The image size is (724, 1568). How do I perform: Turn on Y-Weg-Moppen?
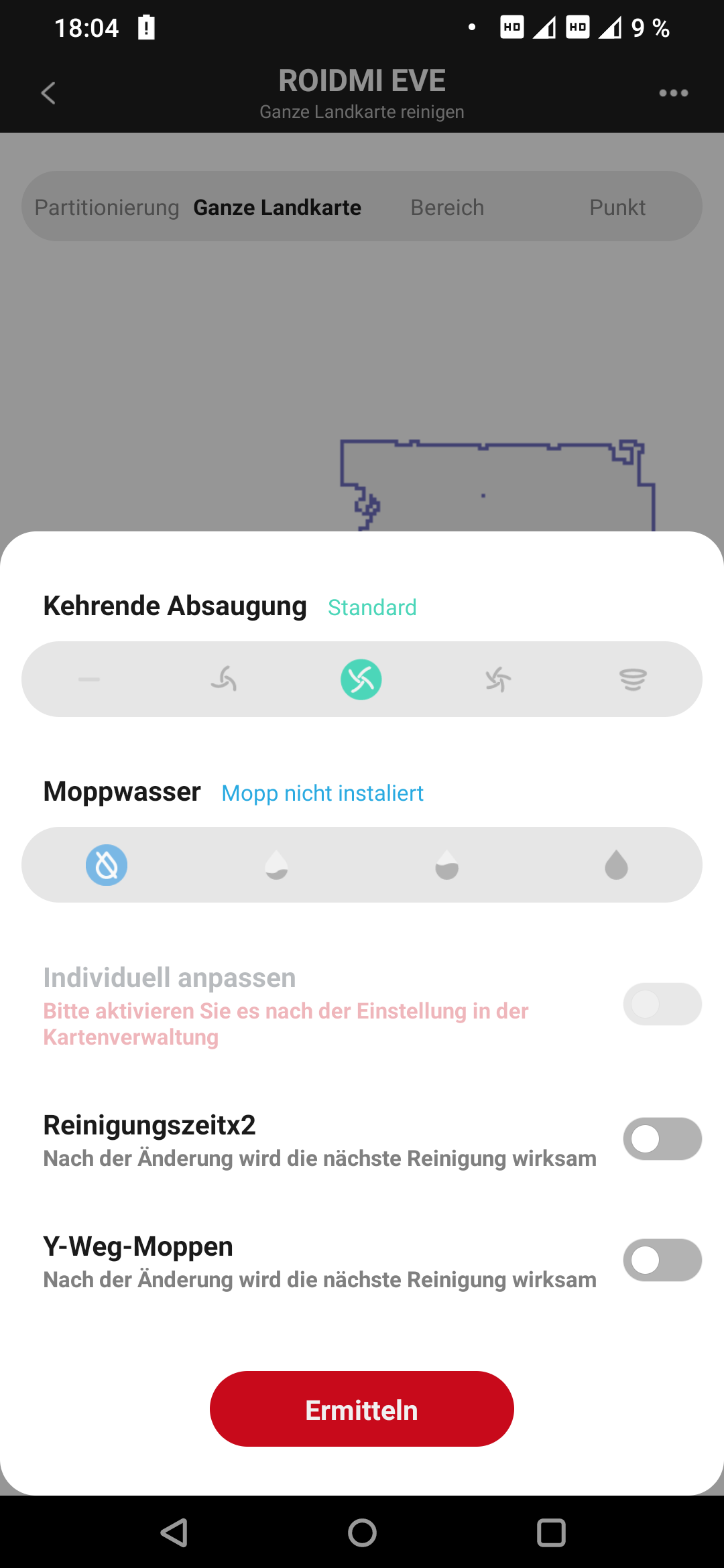pos(662,1260)
